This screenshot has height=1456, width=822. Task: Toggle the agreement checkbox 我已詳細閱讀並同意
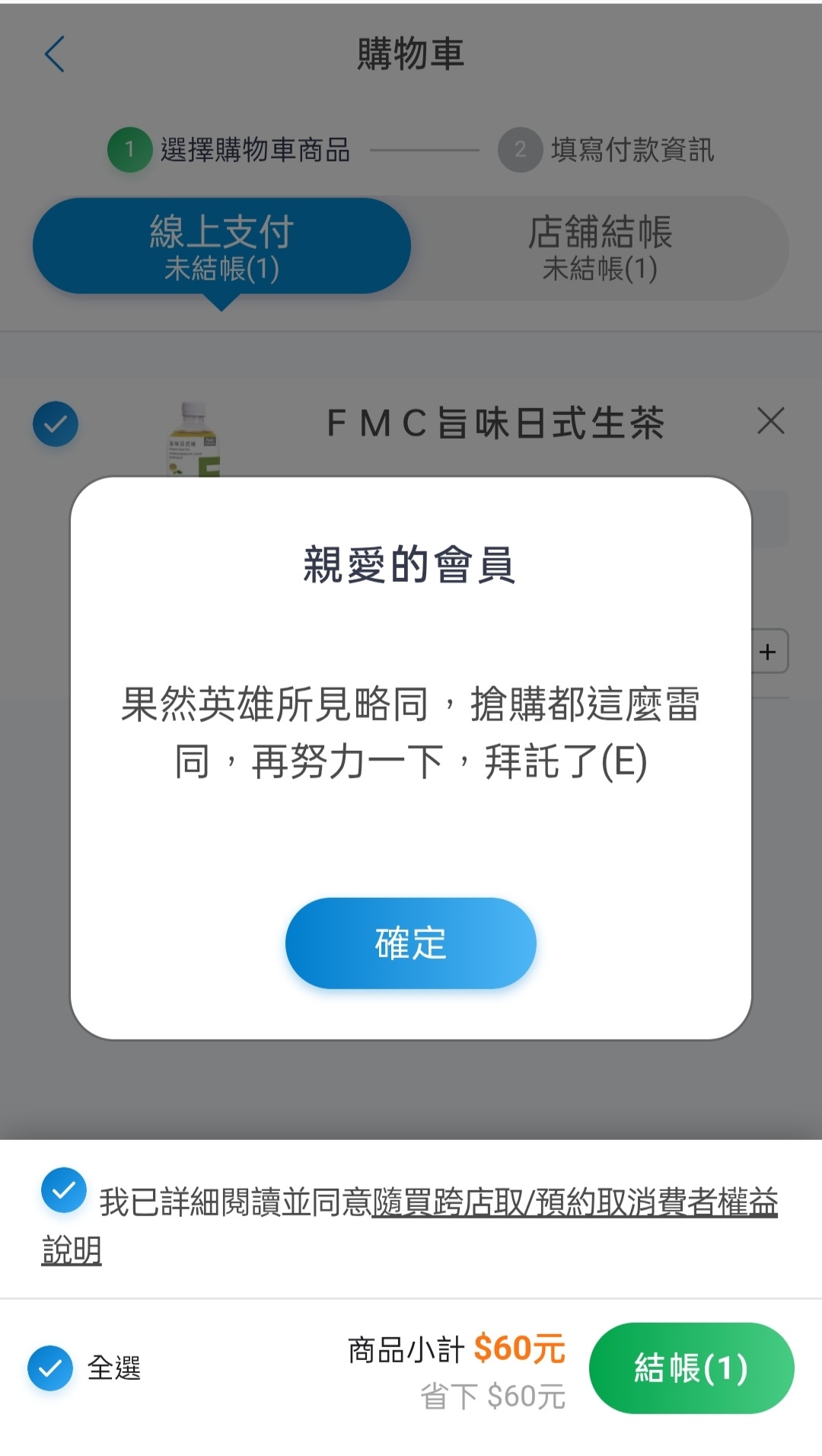64,1189
